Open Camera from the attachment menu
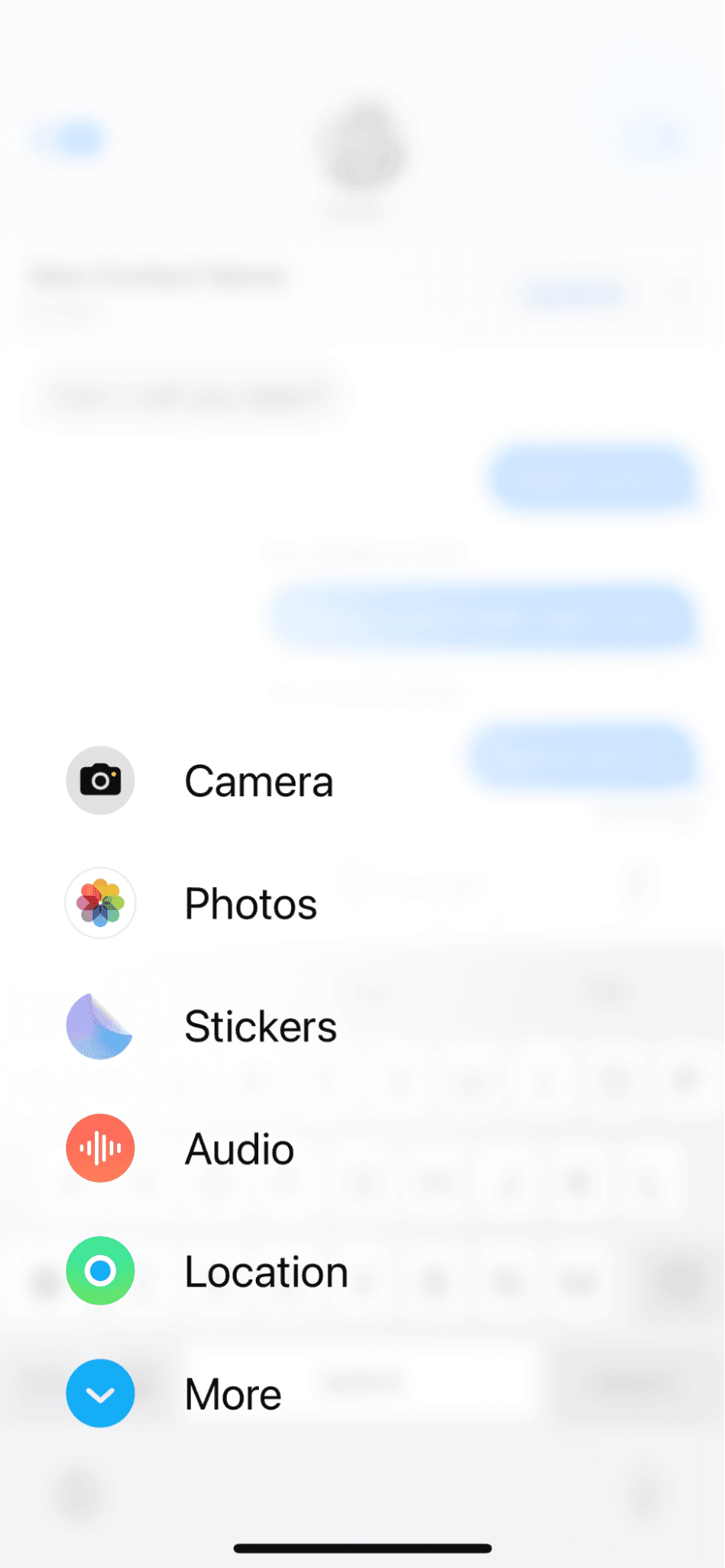This screenshot has height=1568, width=725. point(259,780)
